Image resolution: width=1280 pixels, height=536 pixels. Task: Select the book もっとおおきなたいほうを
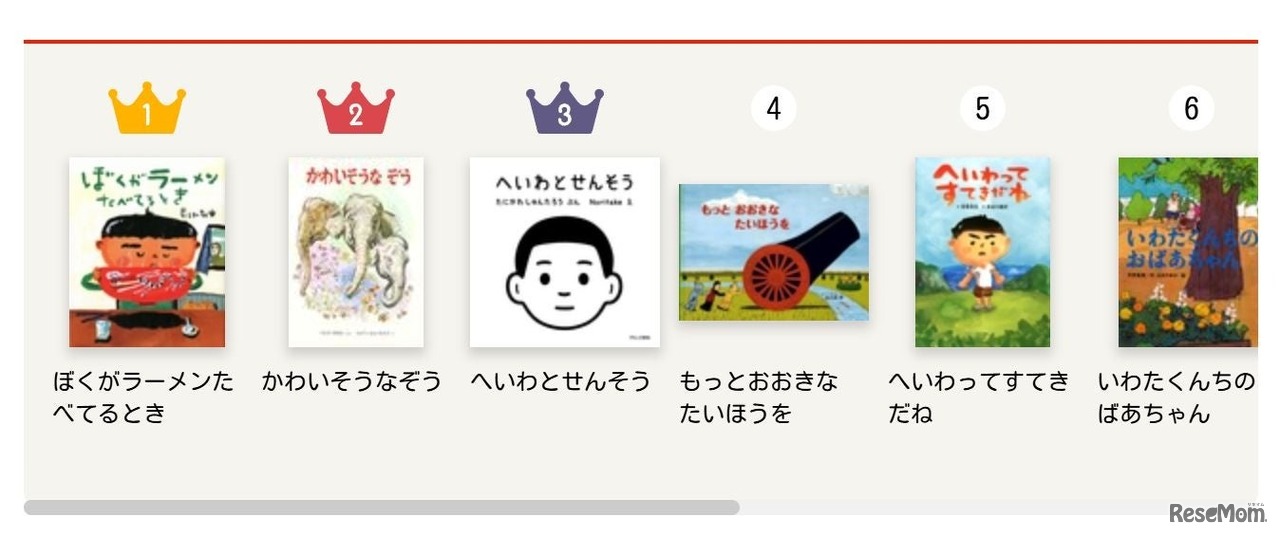[x=773, y=252]
